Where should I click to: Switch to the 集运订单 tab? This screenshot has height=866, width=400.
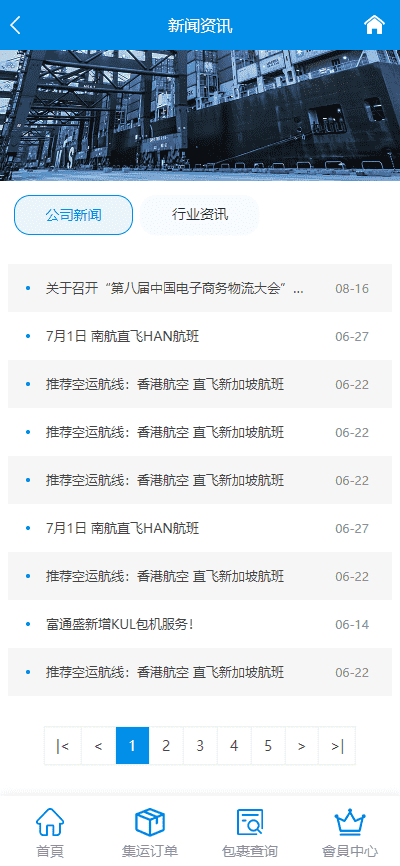(150, 833)
